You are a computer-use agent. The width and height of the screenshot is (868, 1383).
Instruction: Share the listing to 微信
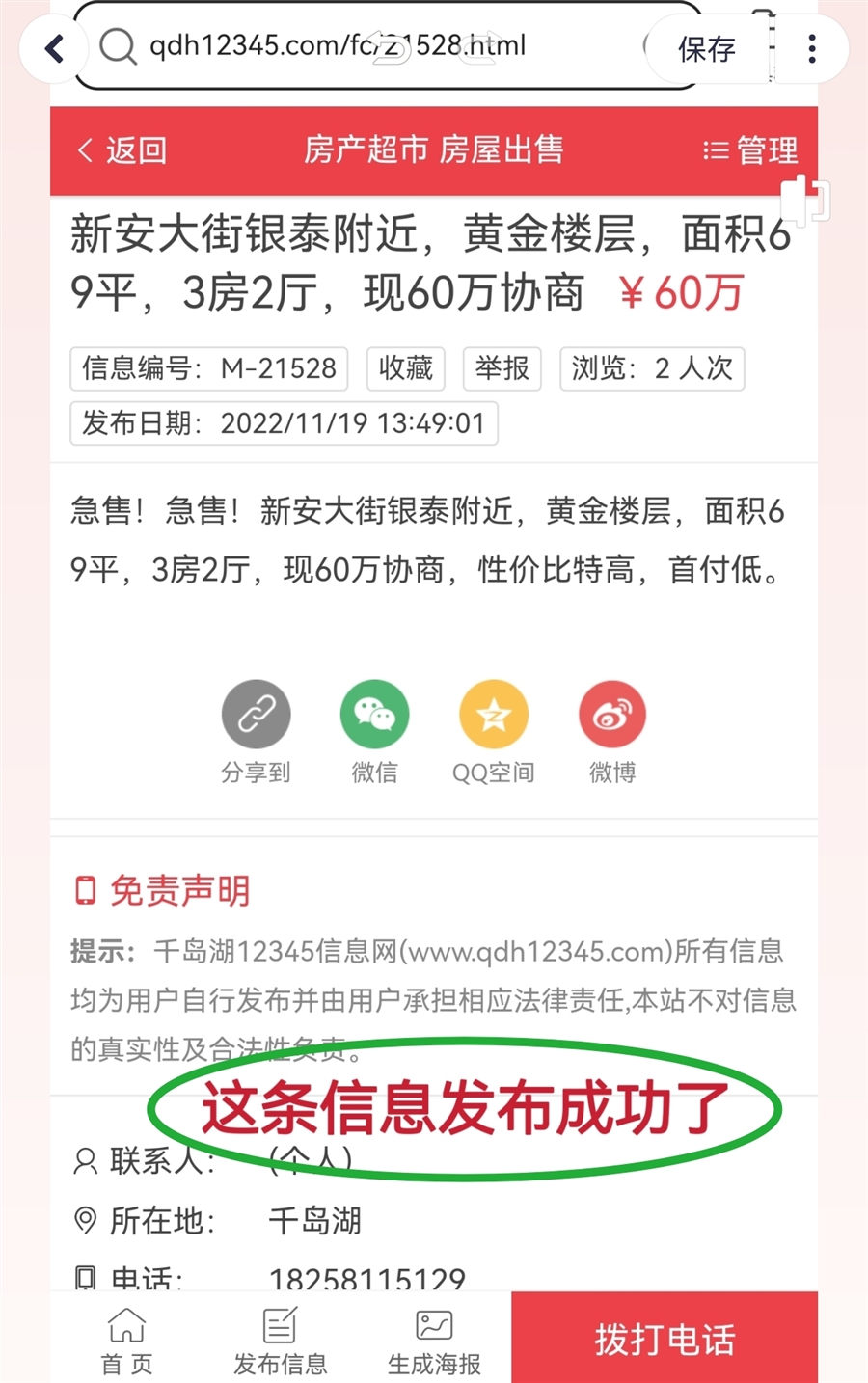point(374,716)
